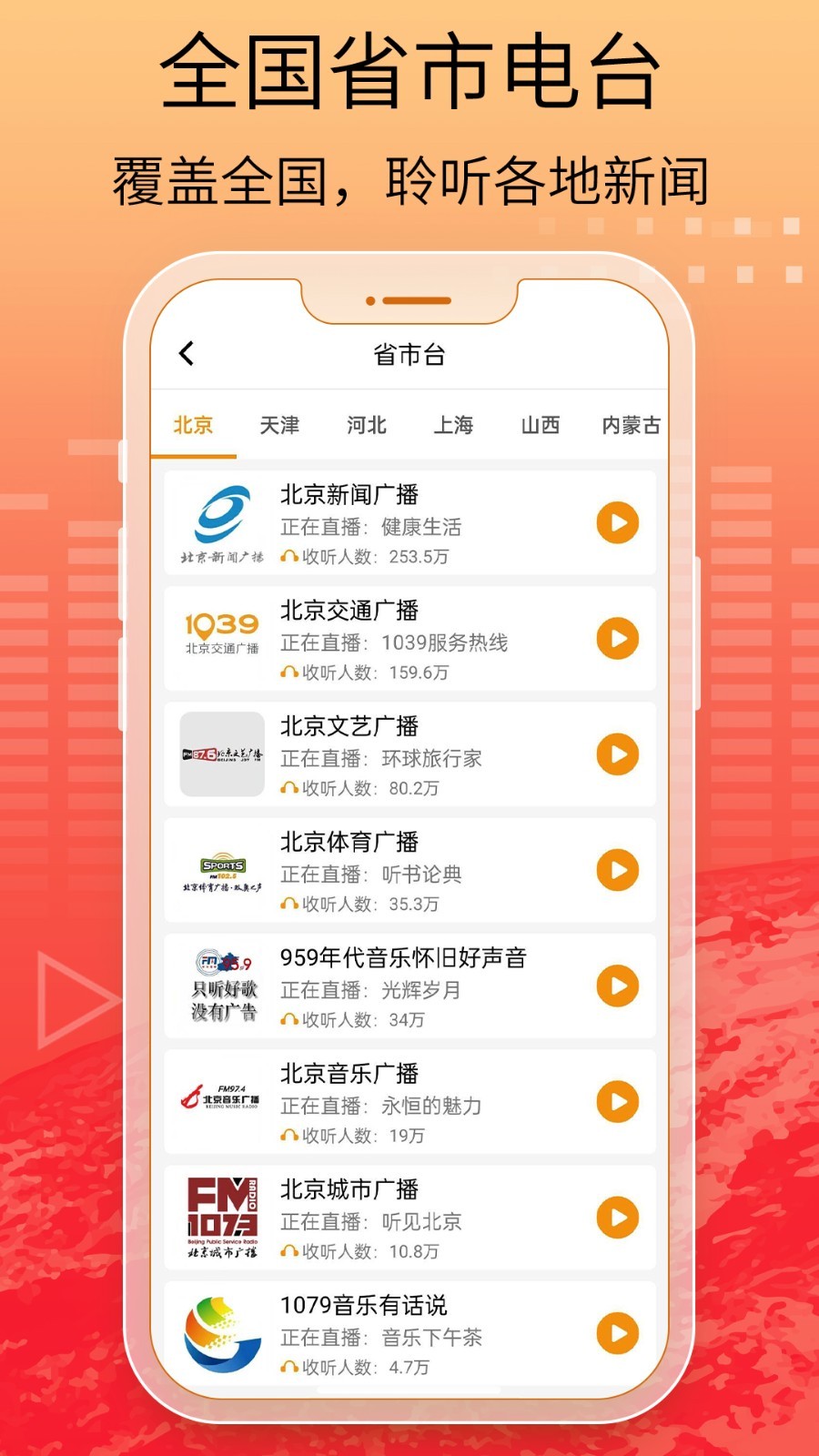
Task: Click the 河北 tab label
Action: coord(366,424)
